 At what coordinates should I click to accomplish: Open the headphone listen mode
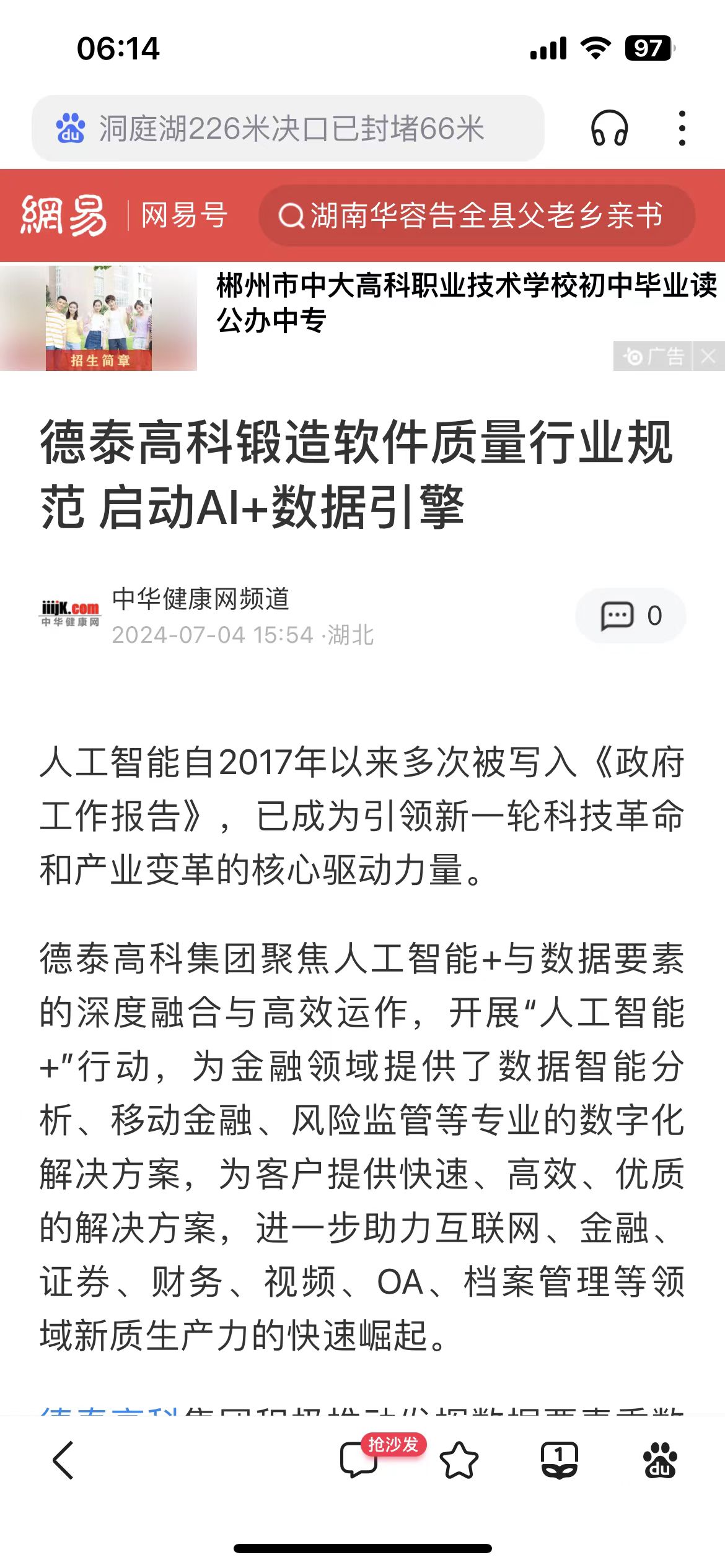609,128
